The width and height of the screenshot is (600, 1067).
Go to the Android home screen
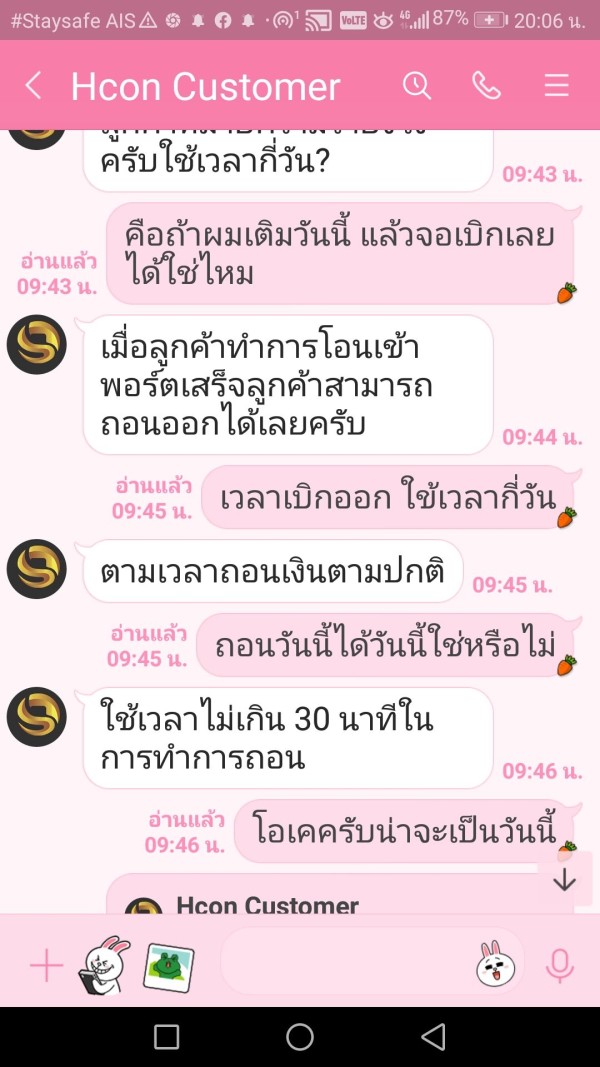300,1037
